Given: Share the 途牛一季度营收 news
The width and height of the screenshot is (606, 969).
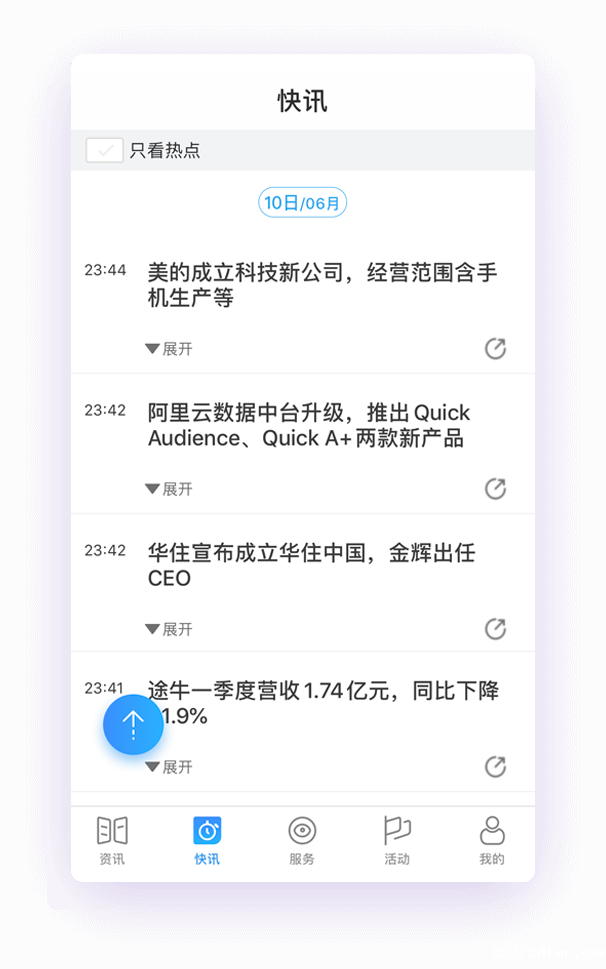Looking at the screenshot, I should (495, 766).
